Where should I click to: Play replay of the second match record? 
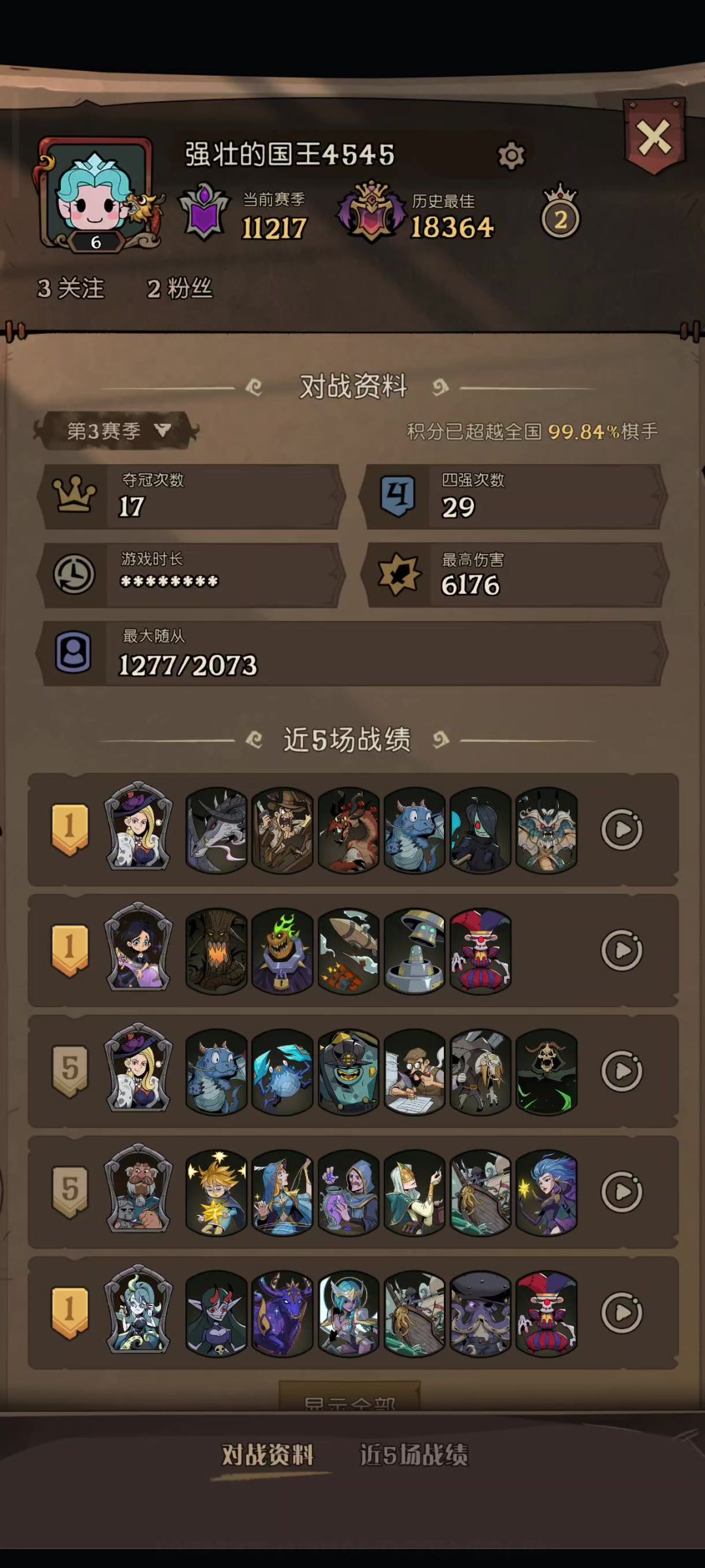(x=621, y=950)
